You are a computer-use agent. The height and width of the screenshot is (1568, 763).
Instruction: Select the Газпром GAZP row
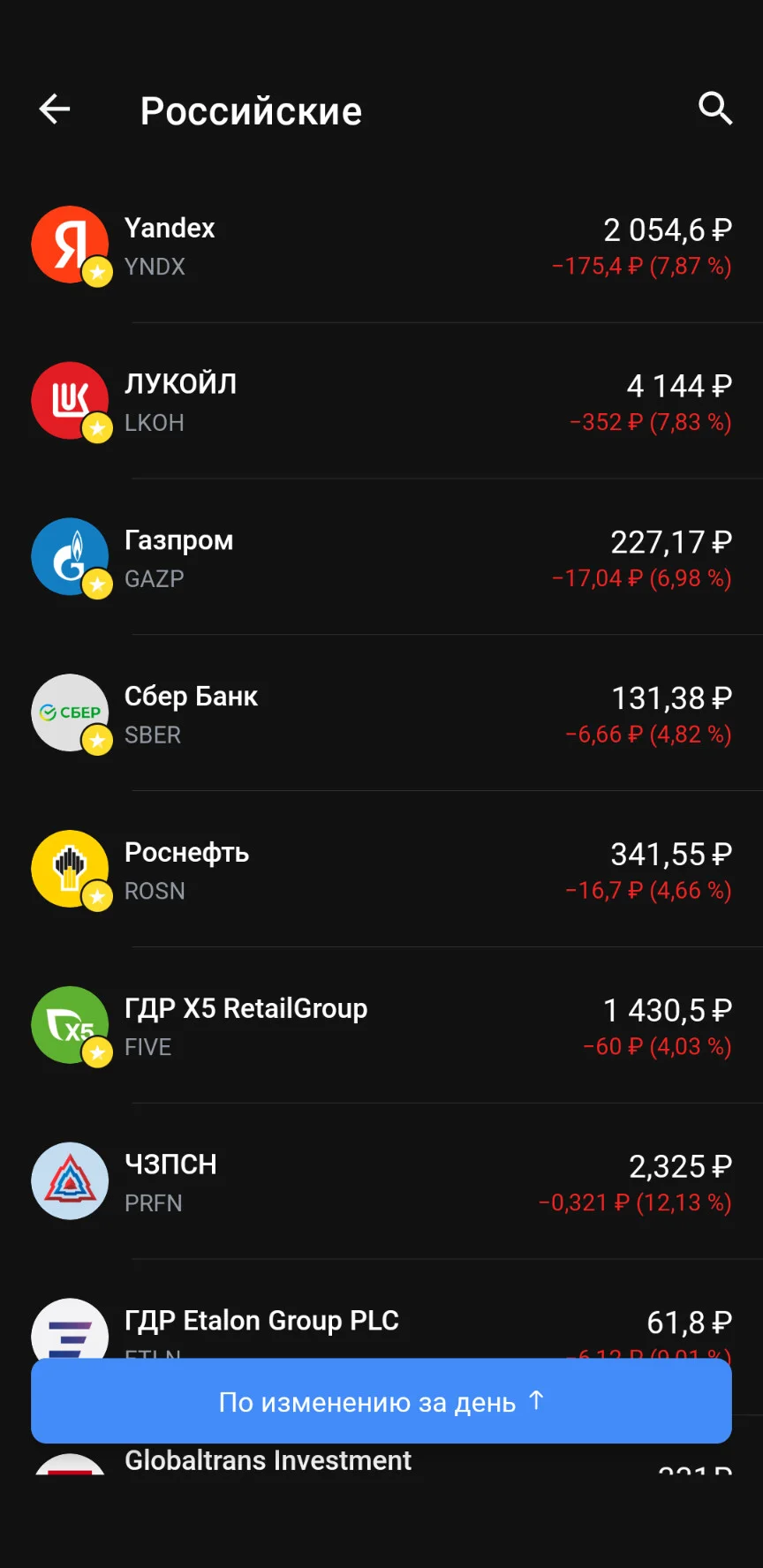tap(381, 557)
